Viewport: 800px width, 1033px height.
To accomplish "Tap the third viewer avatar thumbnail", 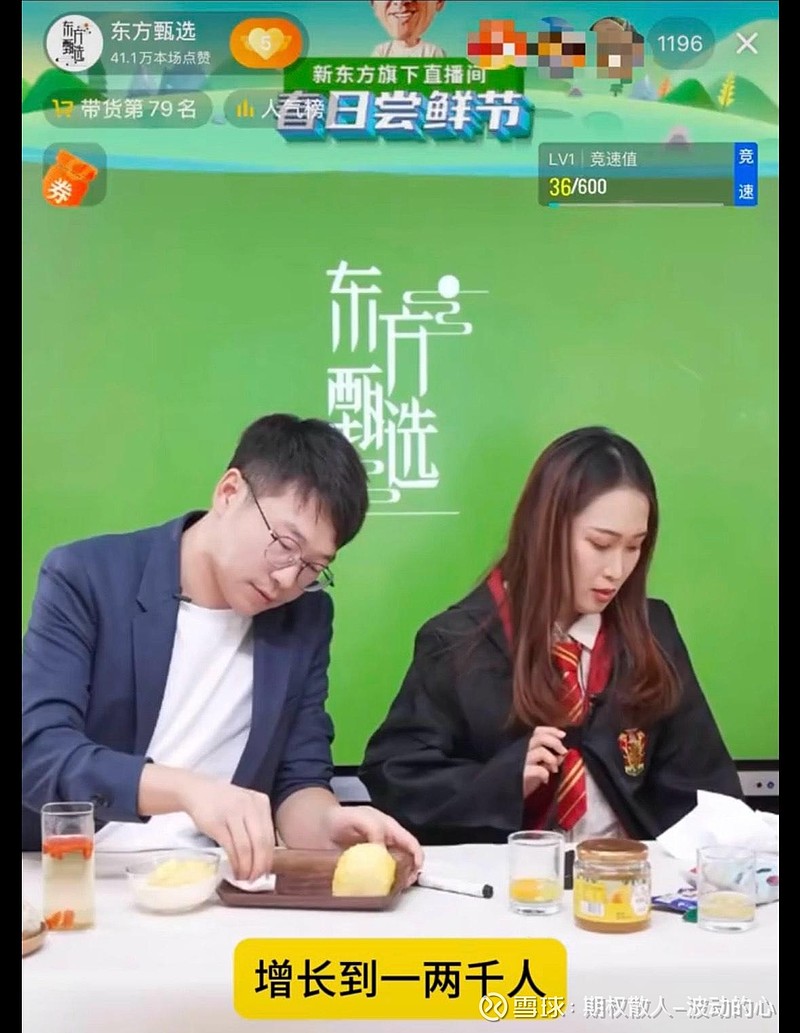I will [x=612, y=43].
